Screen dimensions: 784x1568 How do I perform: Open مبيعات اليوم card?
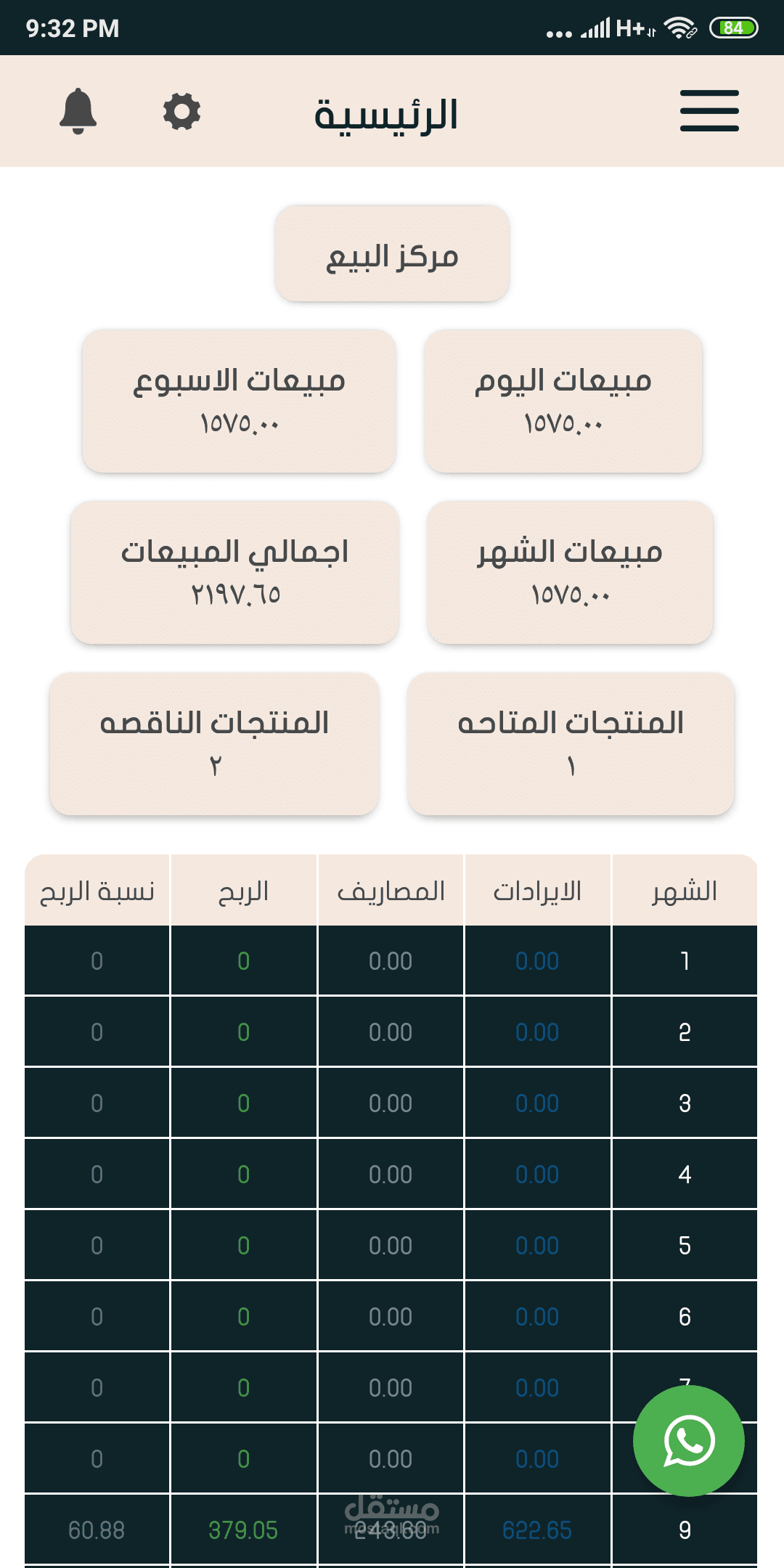pyautogui.click(x=565, y=401)
